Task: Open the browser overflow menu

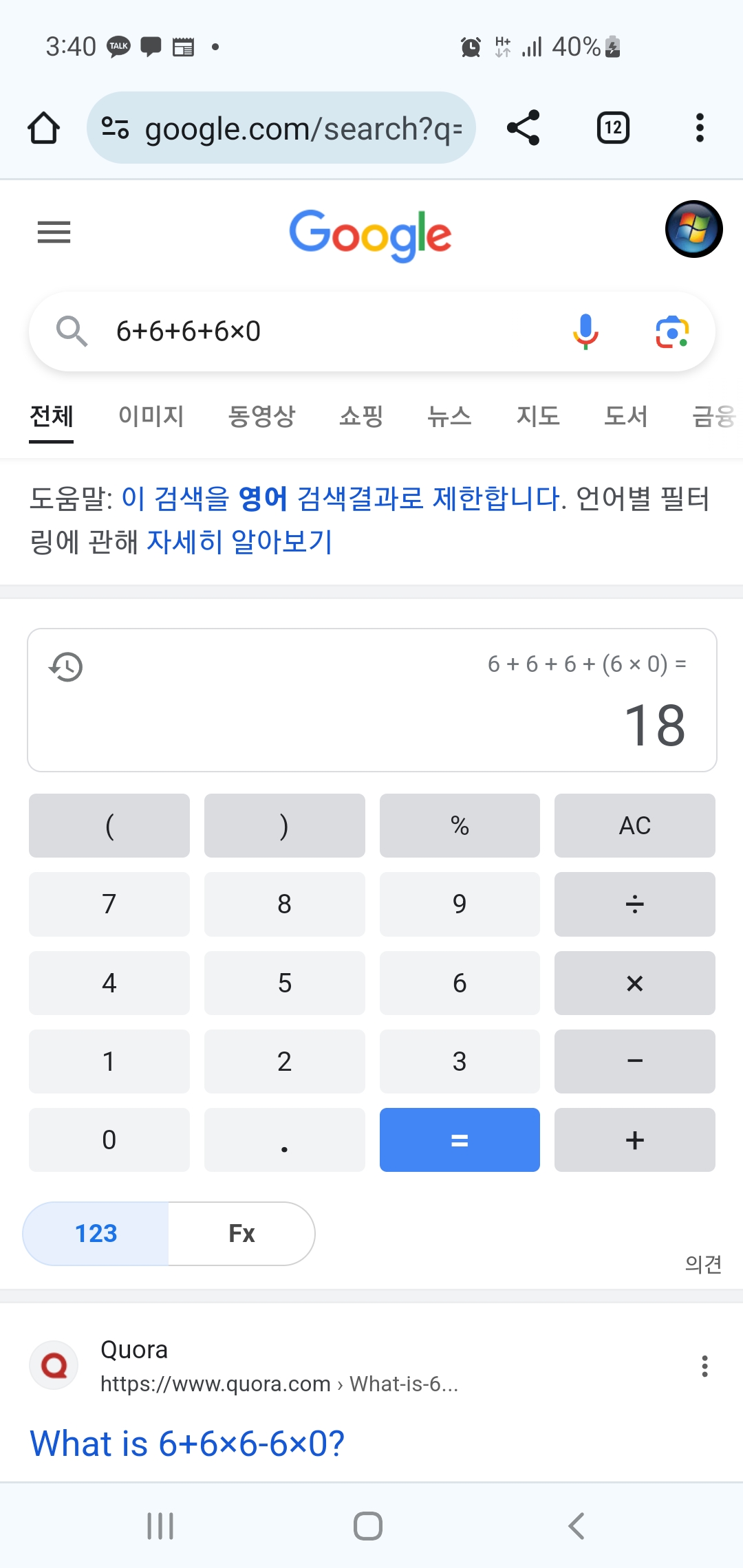Action: coord(700,128)
